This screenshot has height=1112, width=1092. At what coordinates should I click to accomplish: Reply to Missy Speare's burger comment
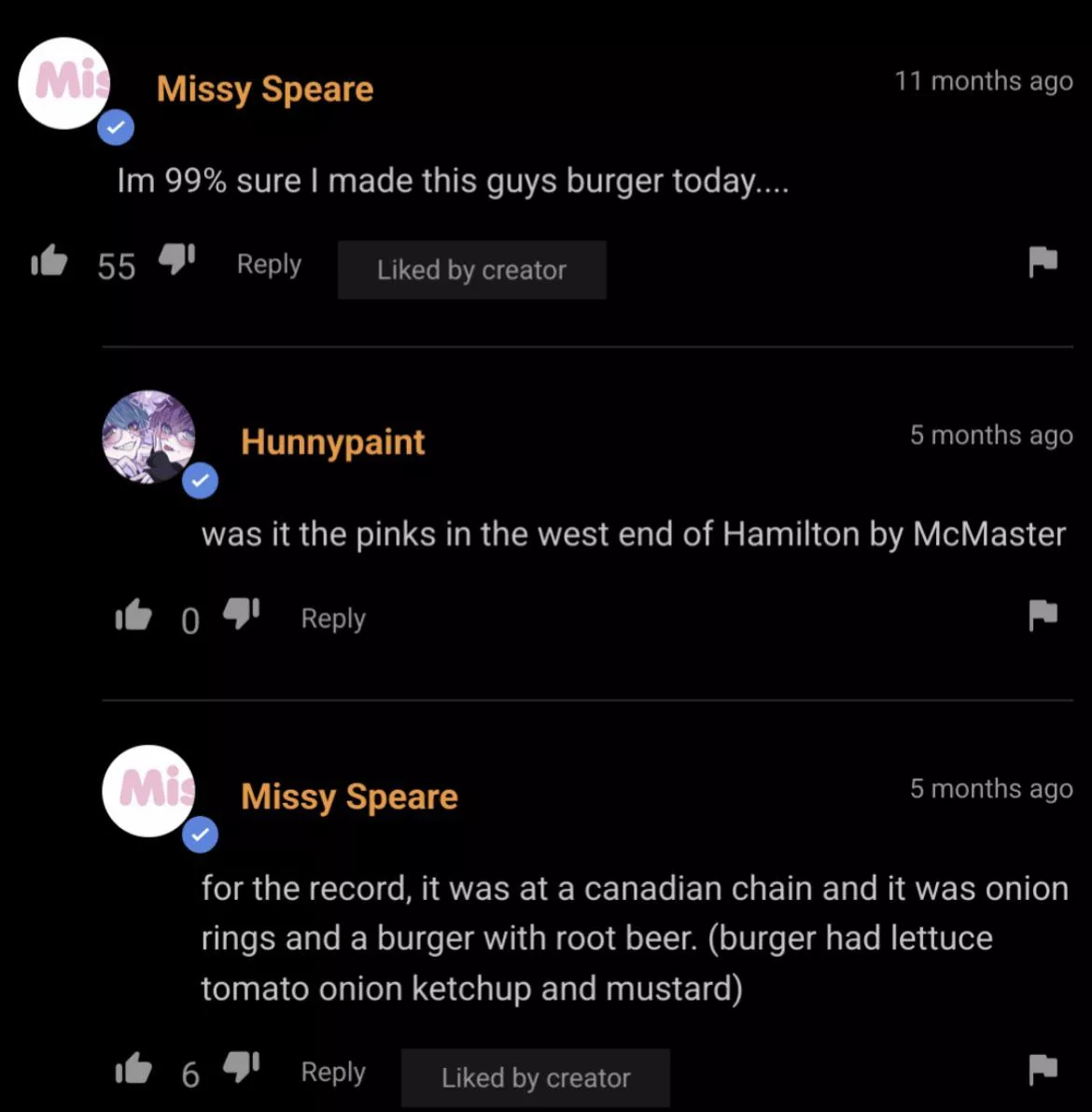[269, 264]
